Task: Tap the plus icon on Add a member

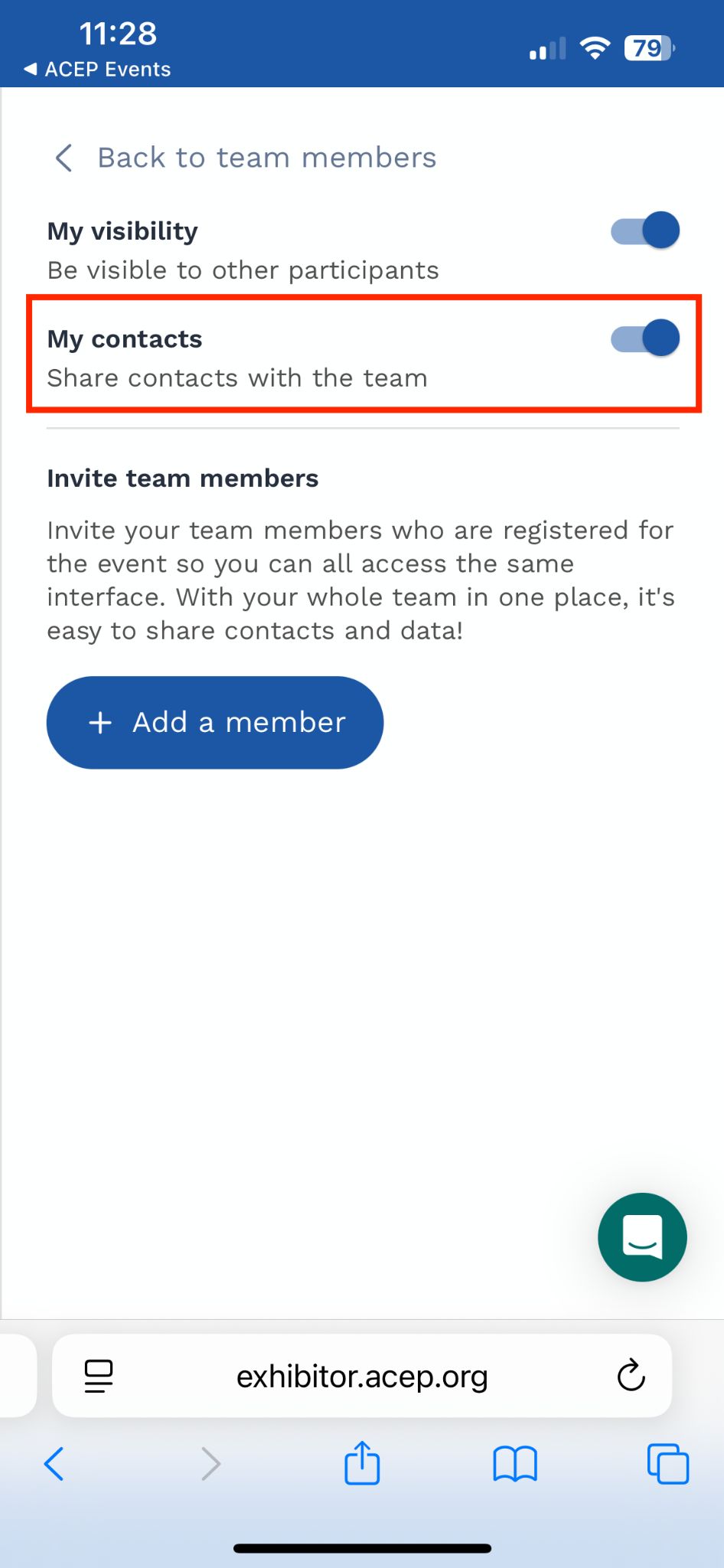Action: click(100, 722)
